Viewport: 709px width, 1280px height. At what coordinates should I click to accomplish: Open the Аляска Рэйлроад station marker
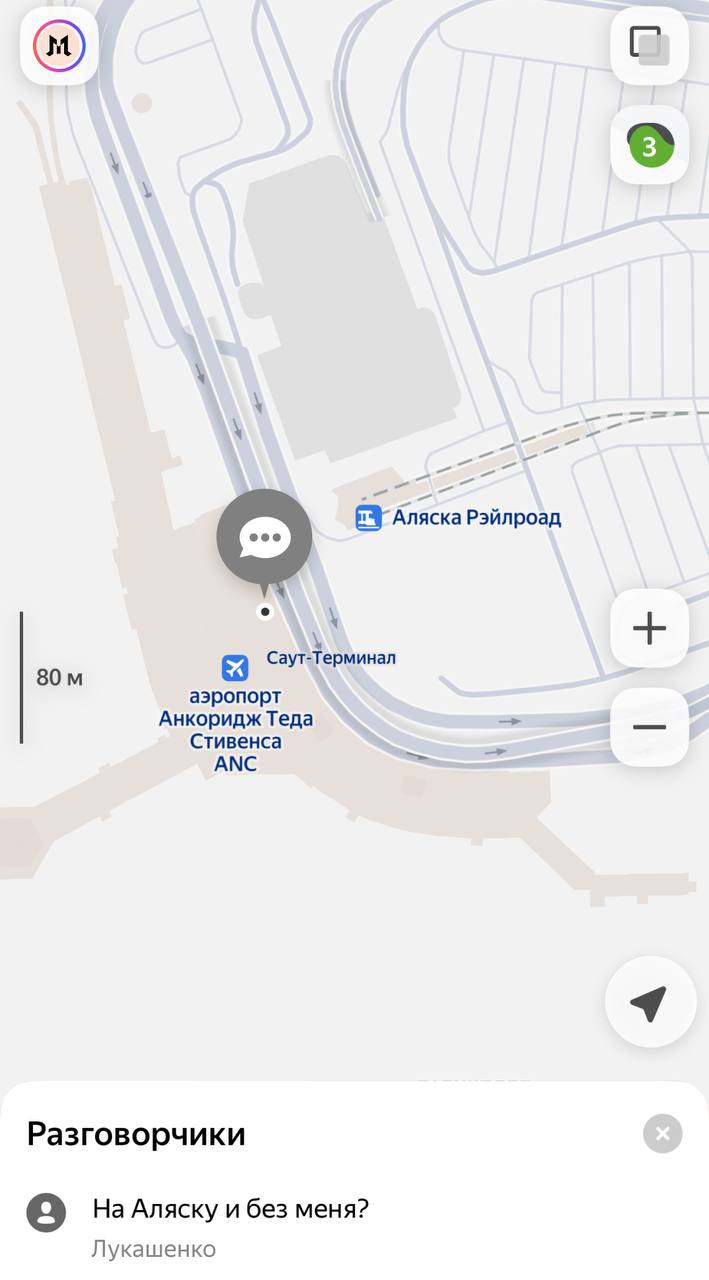[x=370, y=518]
